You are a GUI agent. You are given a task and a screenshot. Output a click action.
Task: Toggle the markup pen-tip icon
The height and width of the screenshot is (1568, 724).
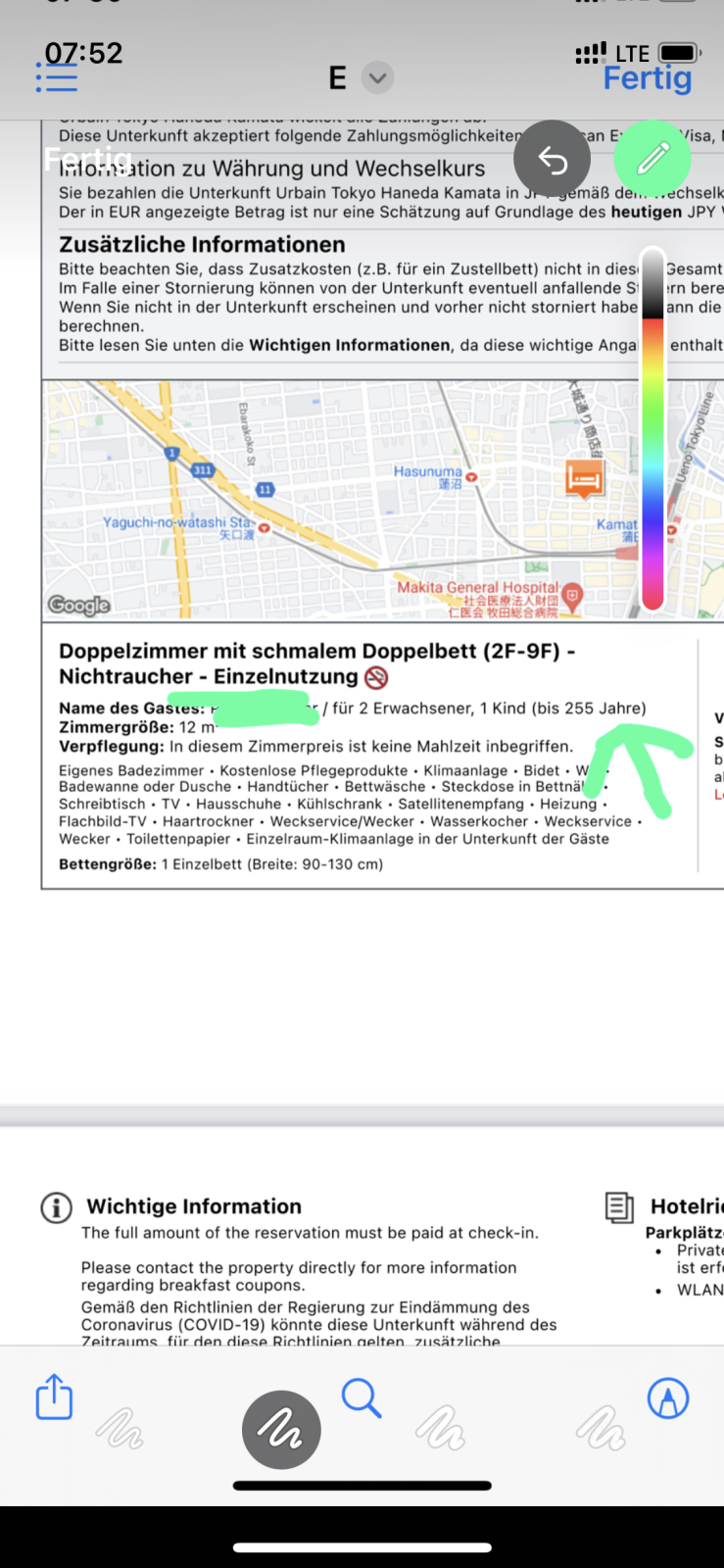(668, 1398)
